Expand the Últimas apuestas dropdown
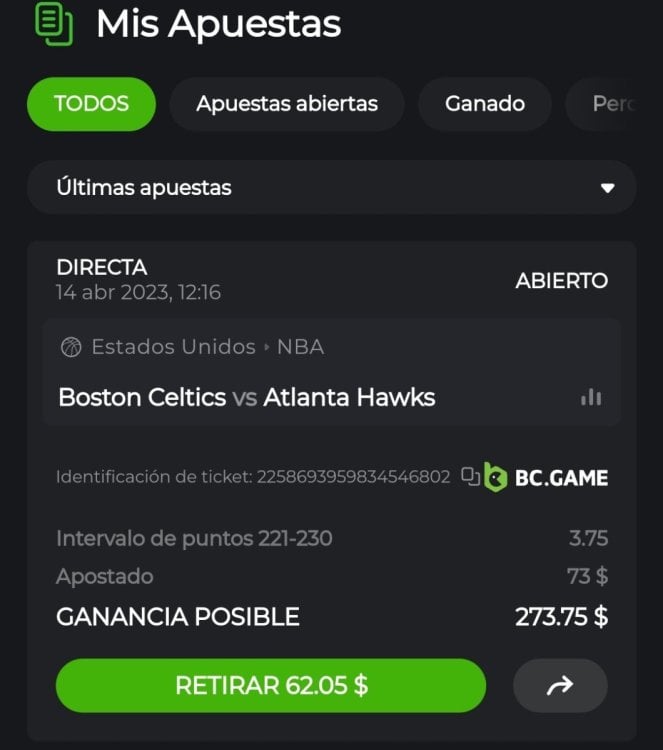This screenshot has height=750, width=663. [331, 187]
